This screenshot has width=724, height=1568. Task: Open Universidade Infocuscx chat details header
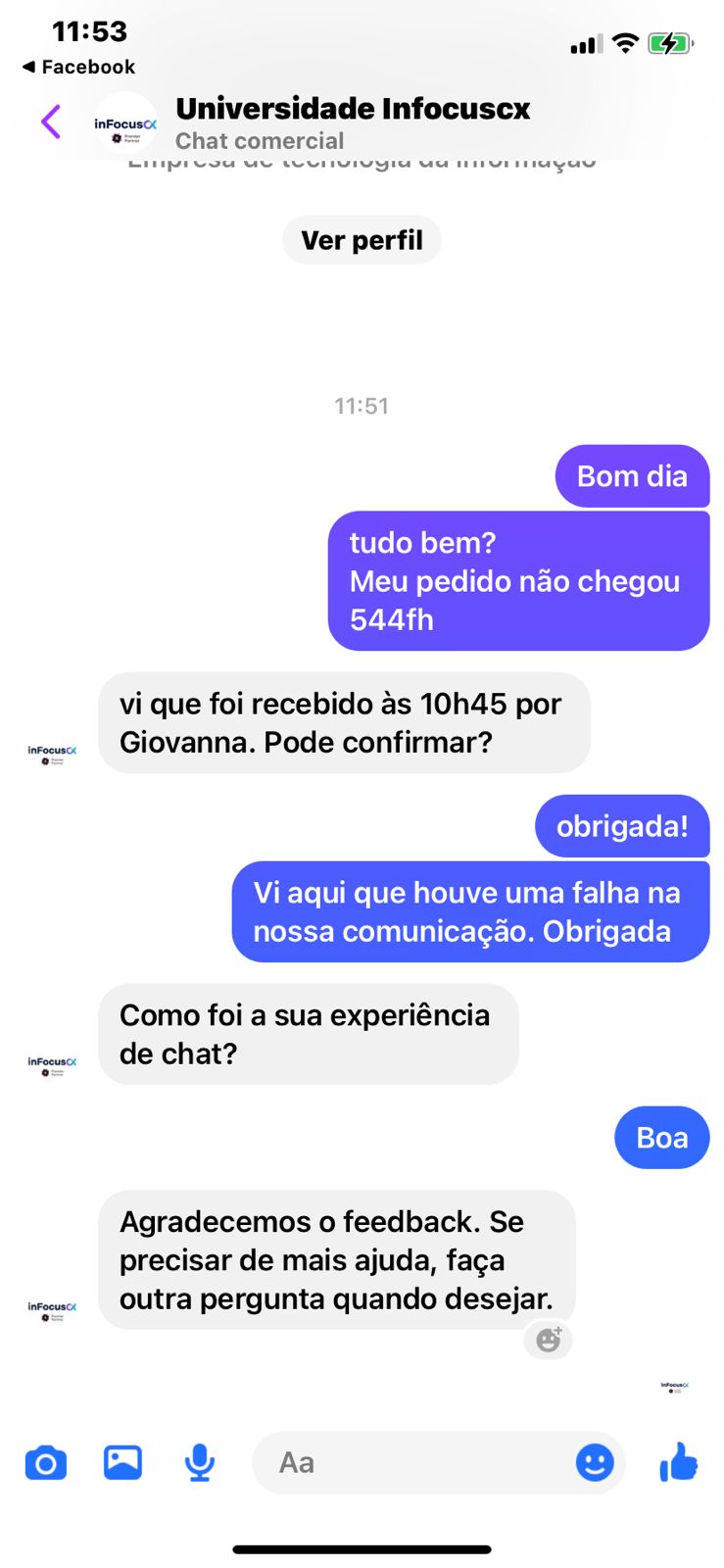[x=351, y=122]
